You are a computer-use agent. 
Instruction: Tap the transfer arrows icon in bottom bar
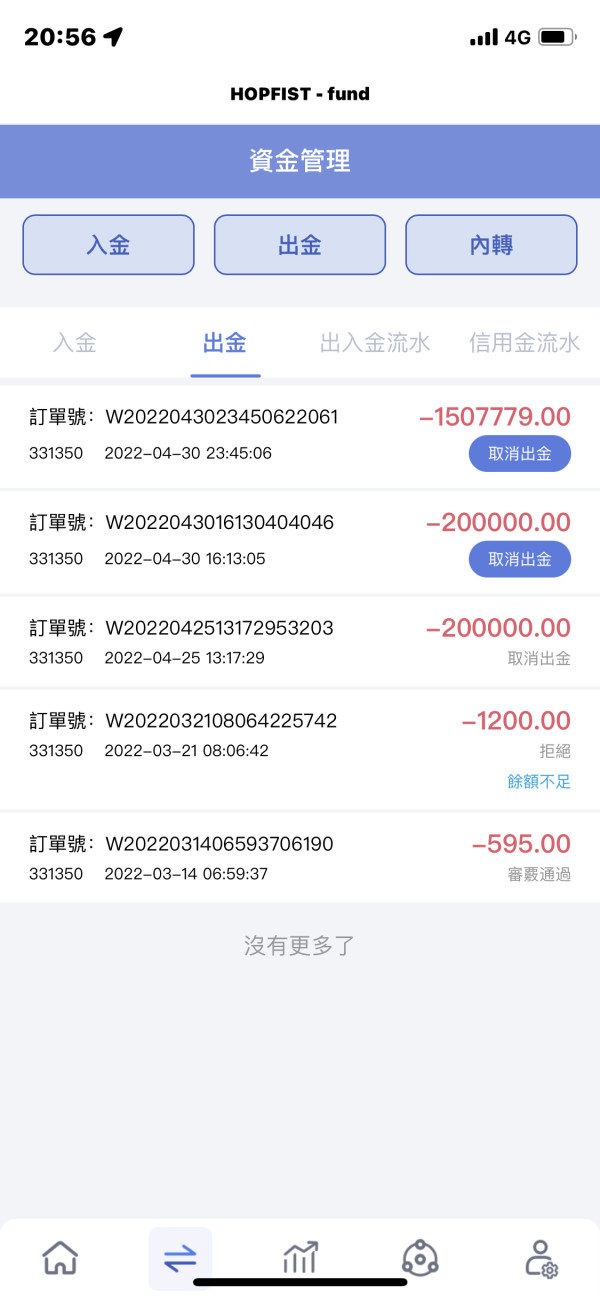coord(180,1258)
